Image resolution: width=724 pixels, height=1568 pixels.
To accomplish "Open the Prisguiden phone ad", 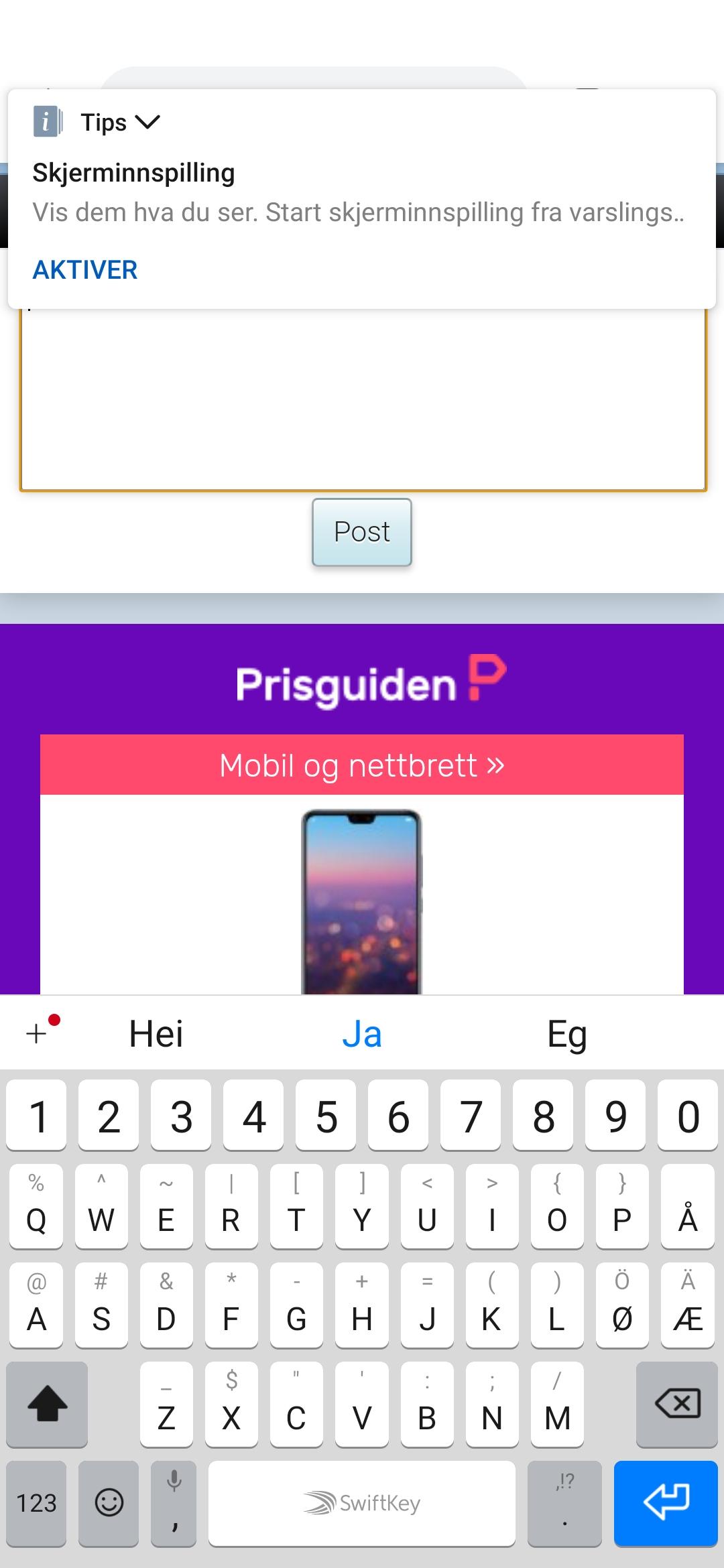I will (362, 901).
